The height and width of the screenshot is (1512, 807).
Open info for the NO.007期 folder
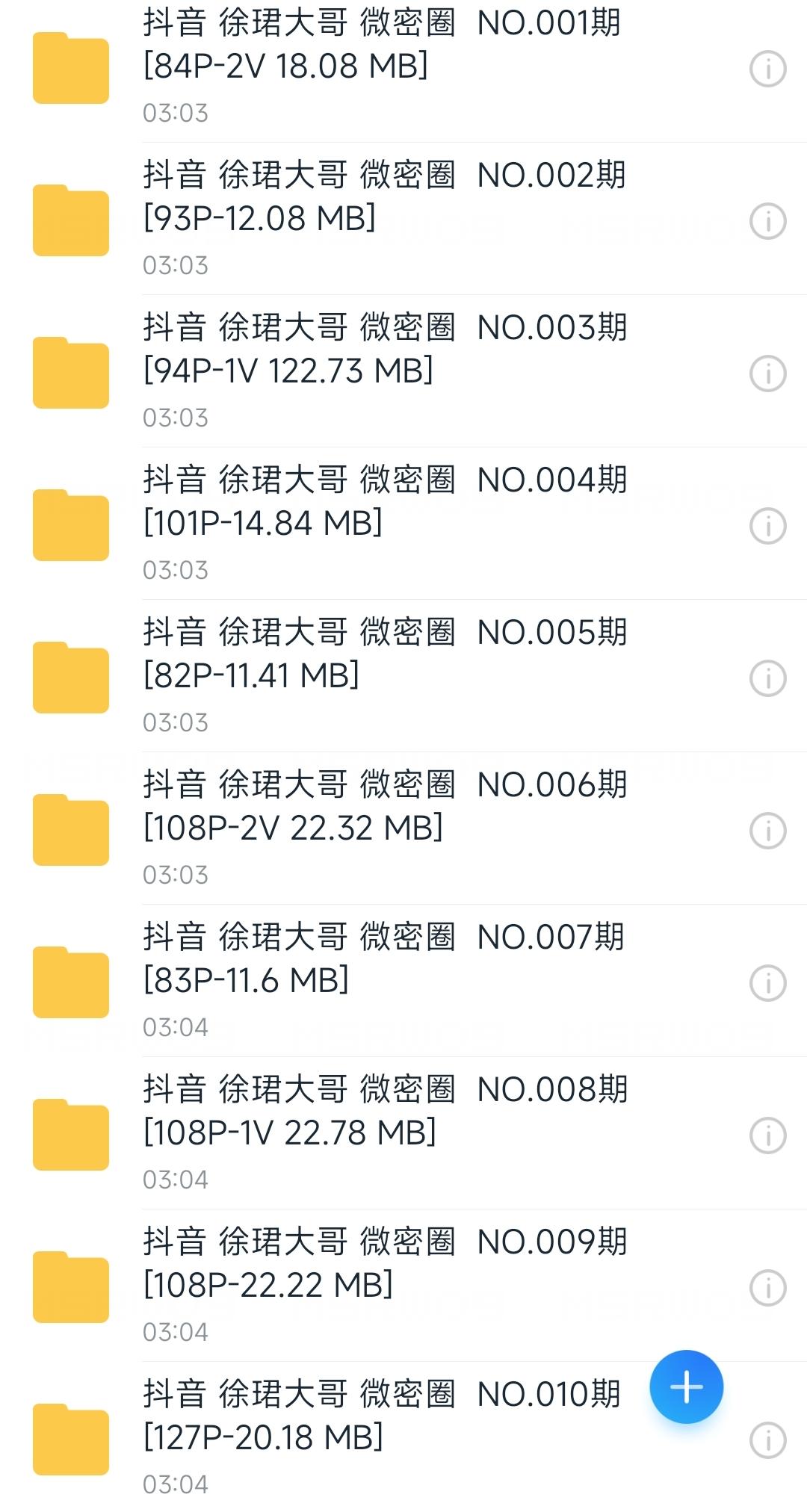(767, 983)
